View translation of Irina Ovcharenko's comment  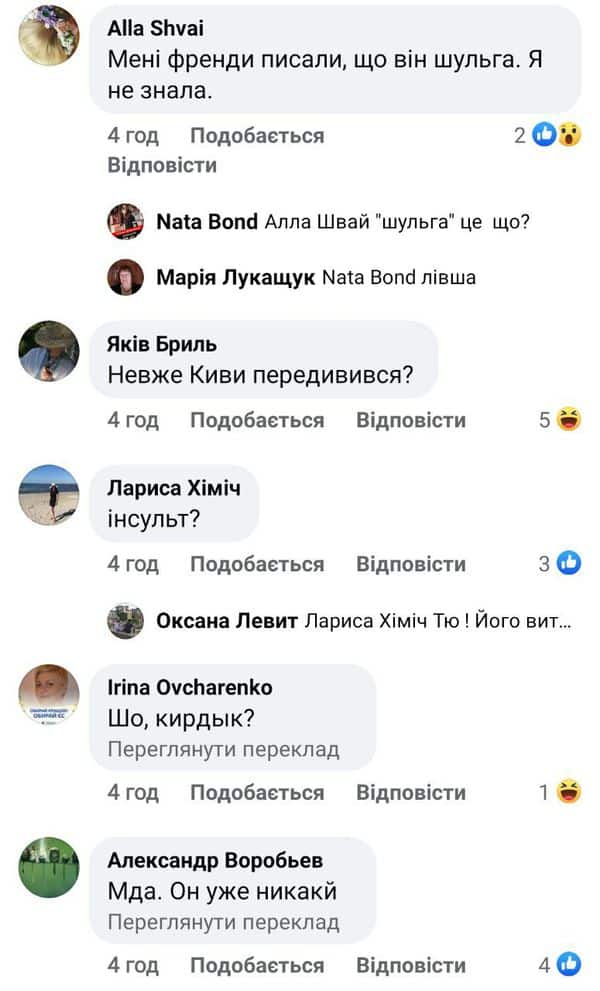222,748
